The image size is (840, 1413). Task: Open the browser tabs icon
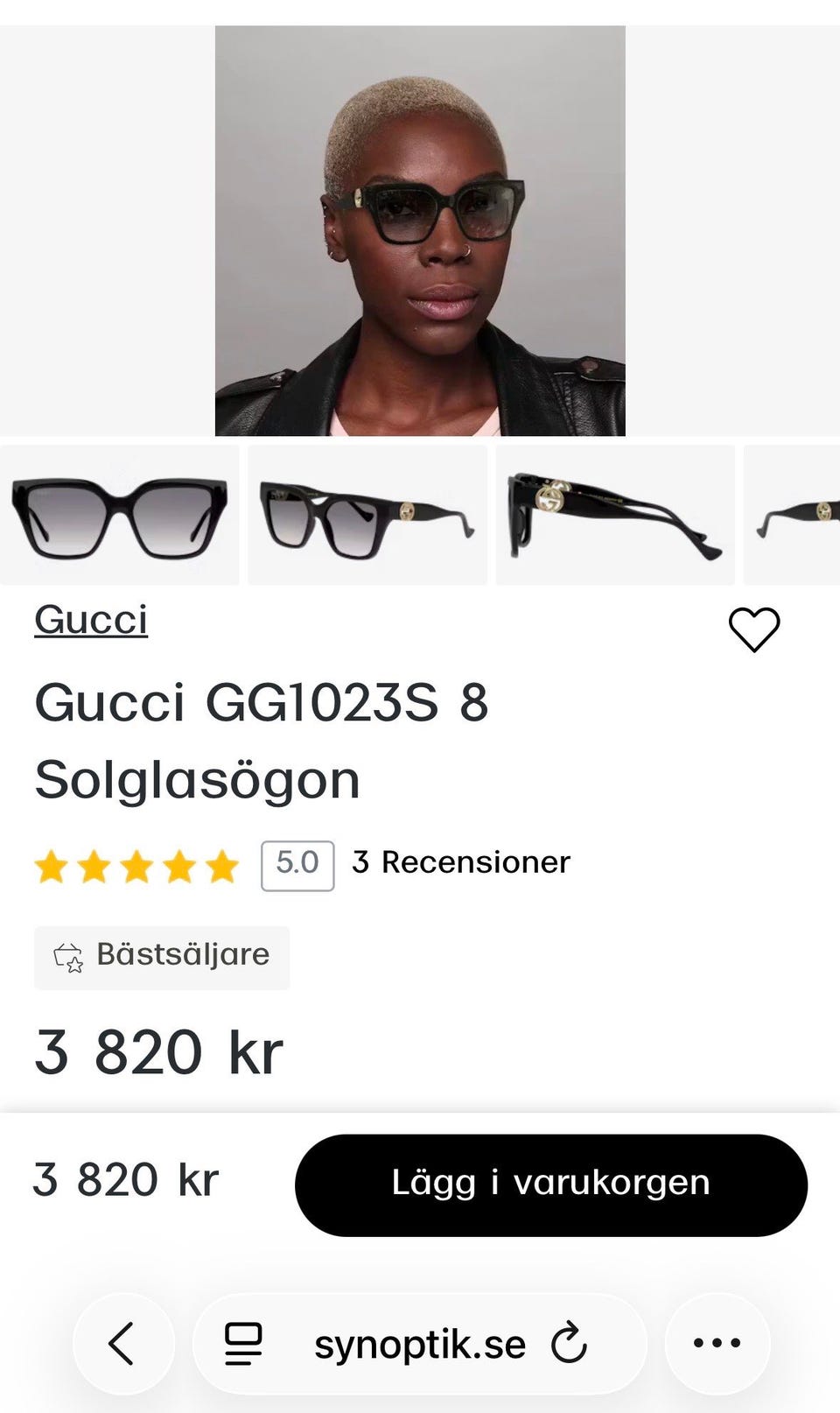click(242, 1342)
